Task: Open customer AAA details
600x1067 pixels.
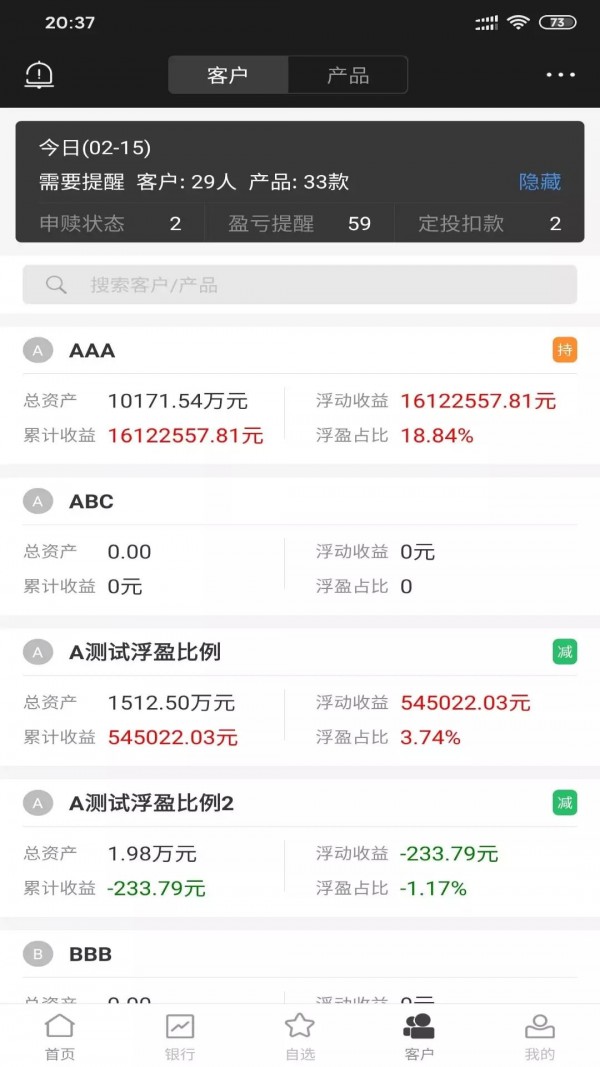Action: (x=92, y=350)
